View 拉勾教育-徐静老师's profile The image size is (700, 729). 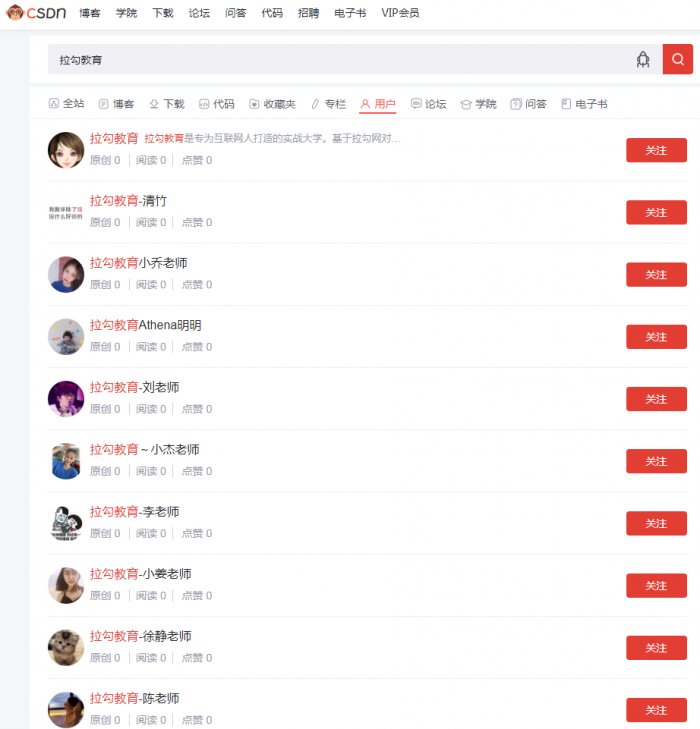140,636
